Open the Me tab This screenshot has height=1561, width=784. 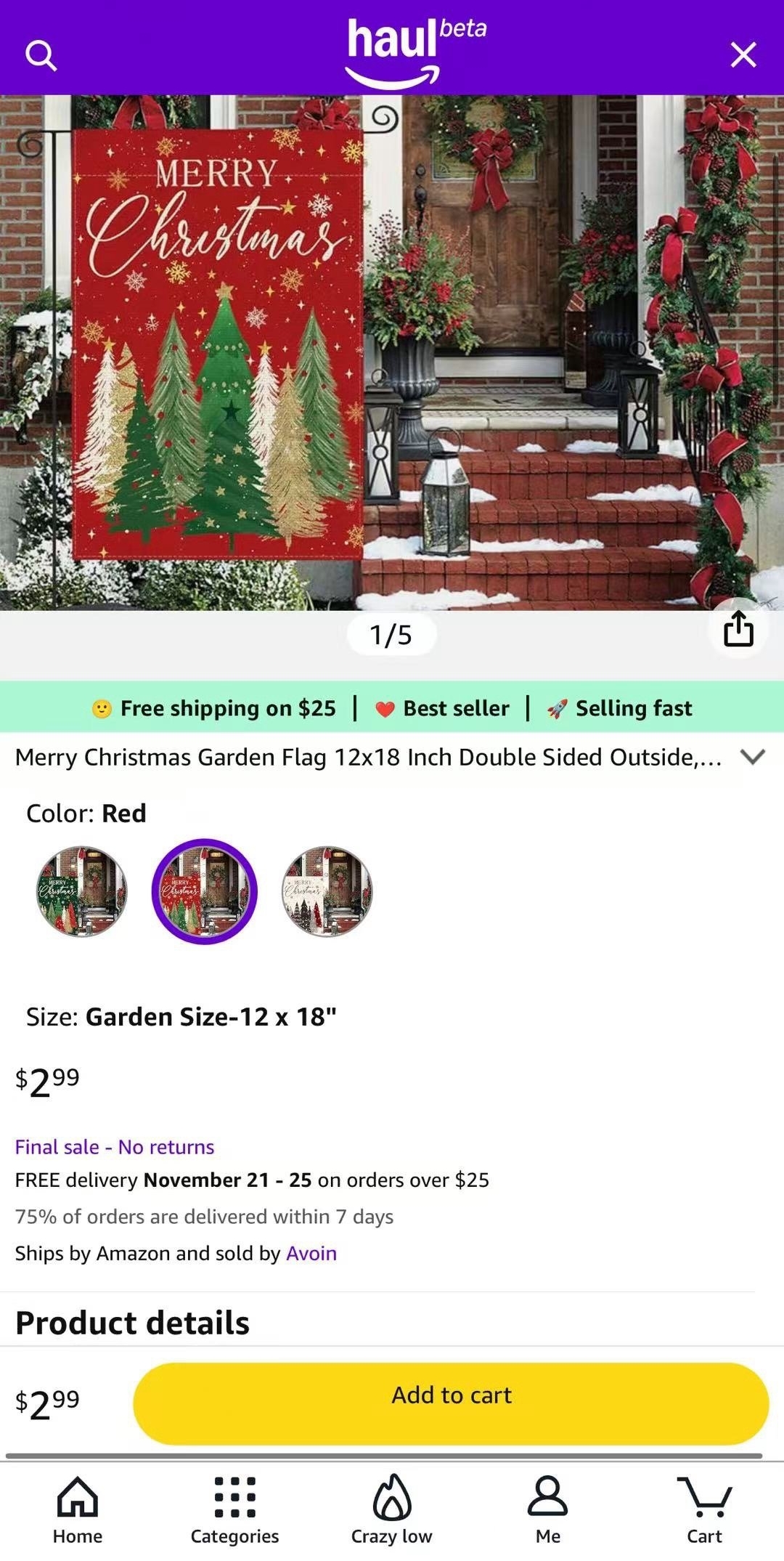coord(548,1509)
